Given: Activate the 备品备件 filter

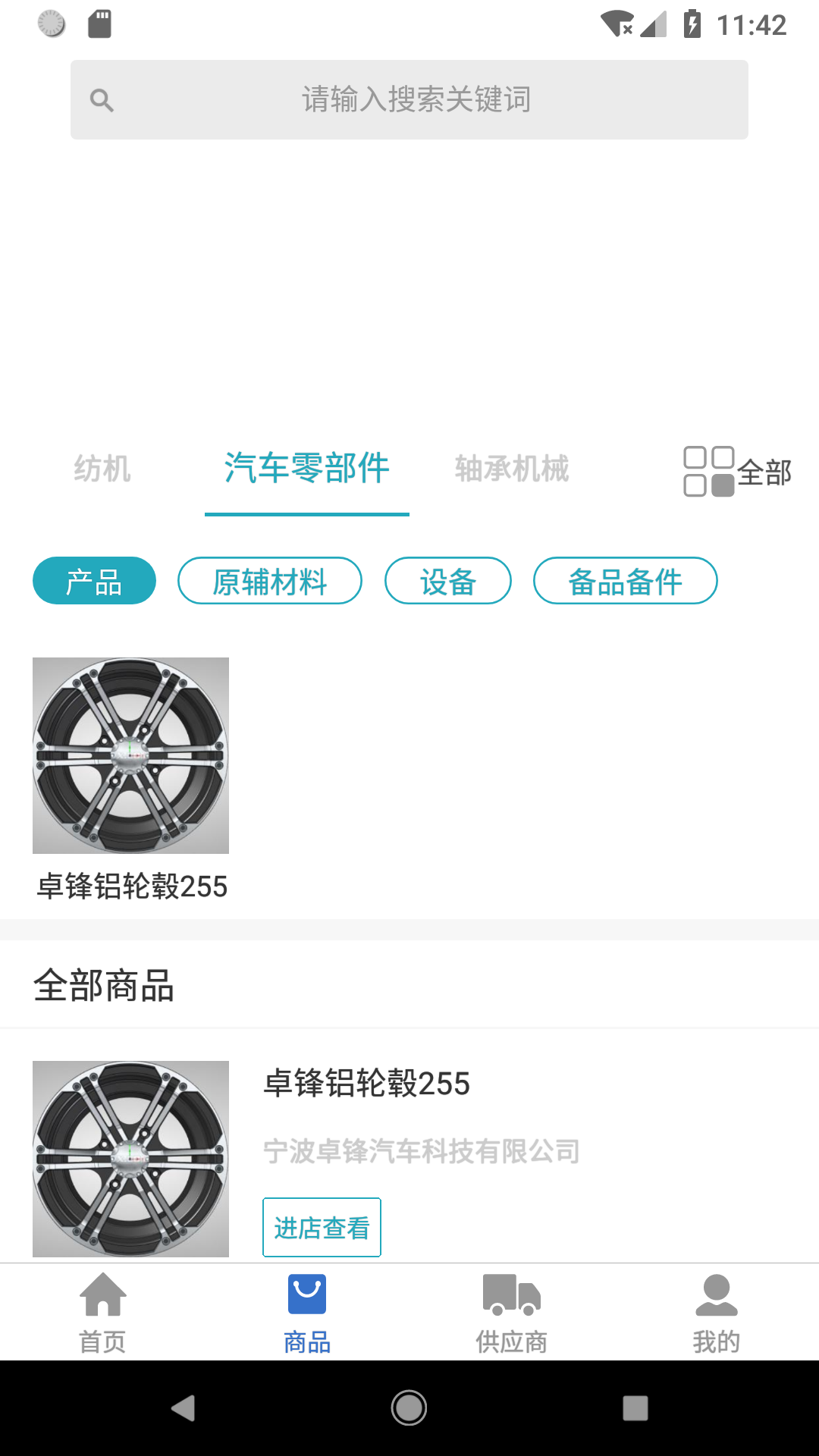Looking at the screenshot, I should [x=626, y=580].
